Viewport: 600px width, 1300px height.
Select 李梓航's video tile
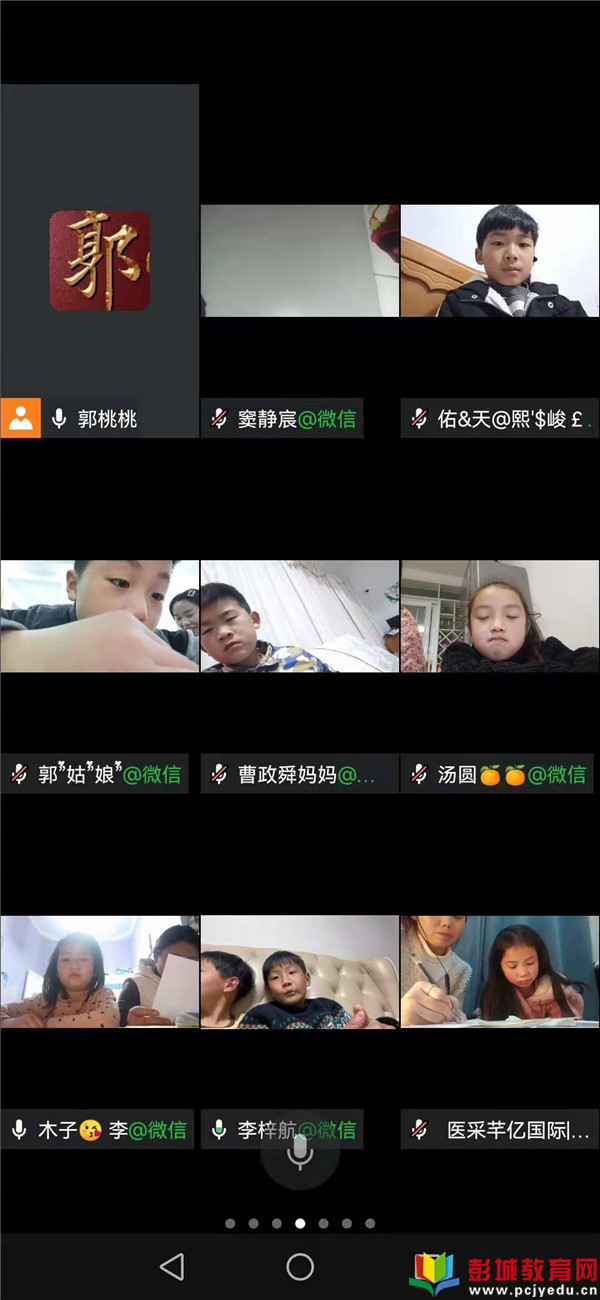(299, 972)
